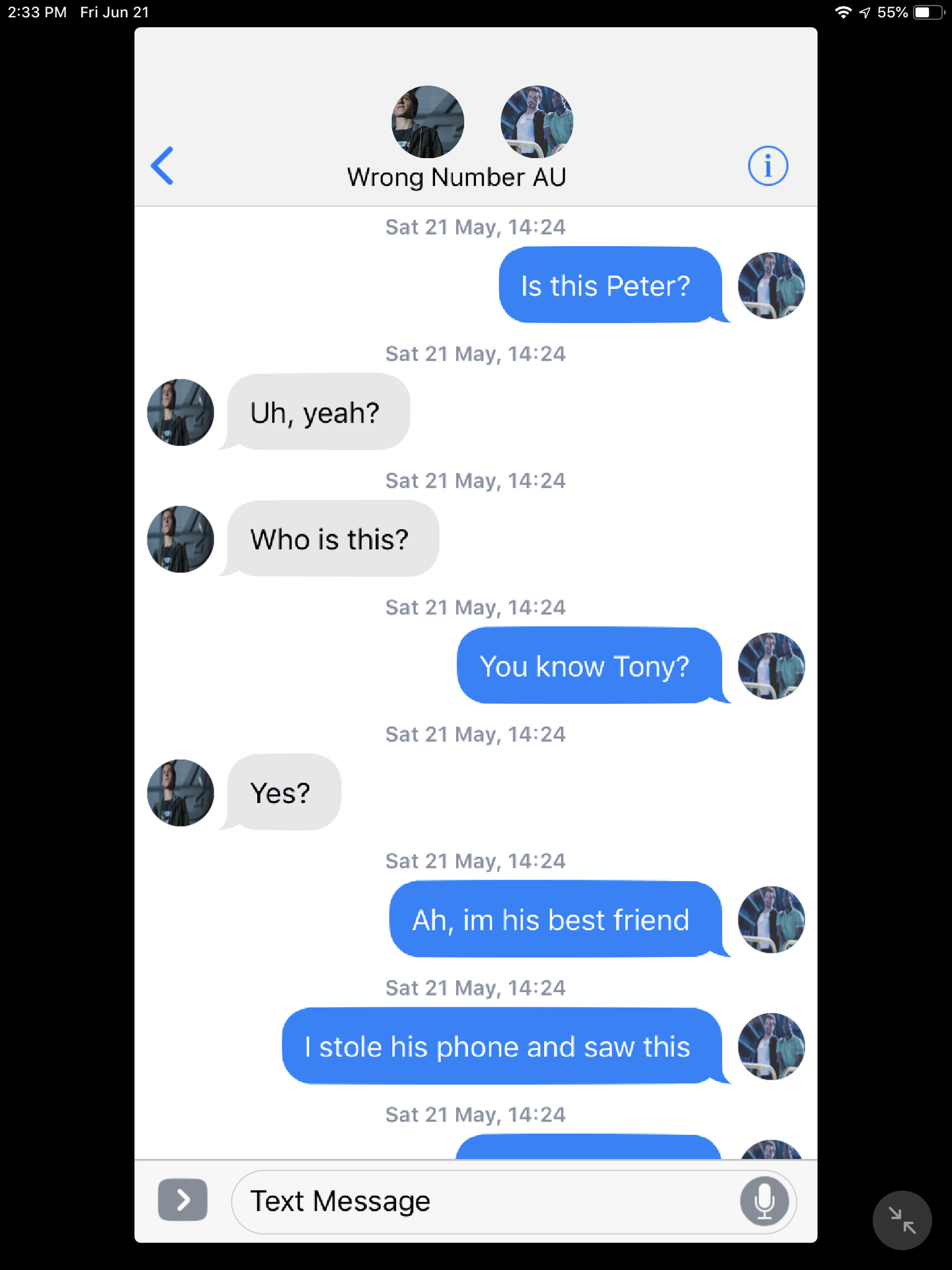Expand the apps chevron beside the text field

tap(182, 1200)
